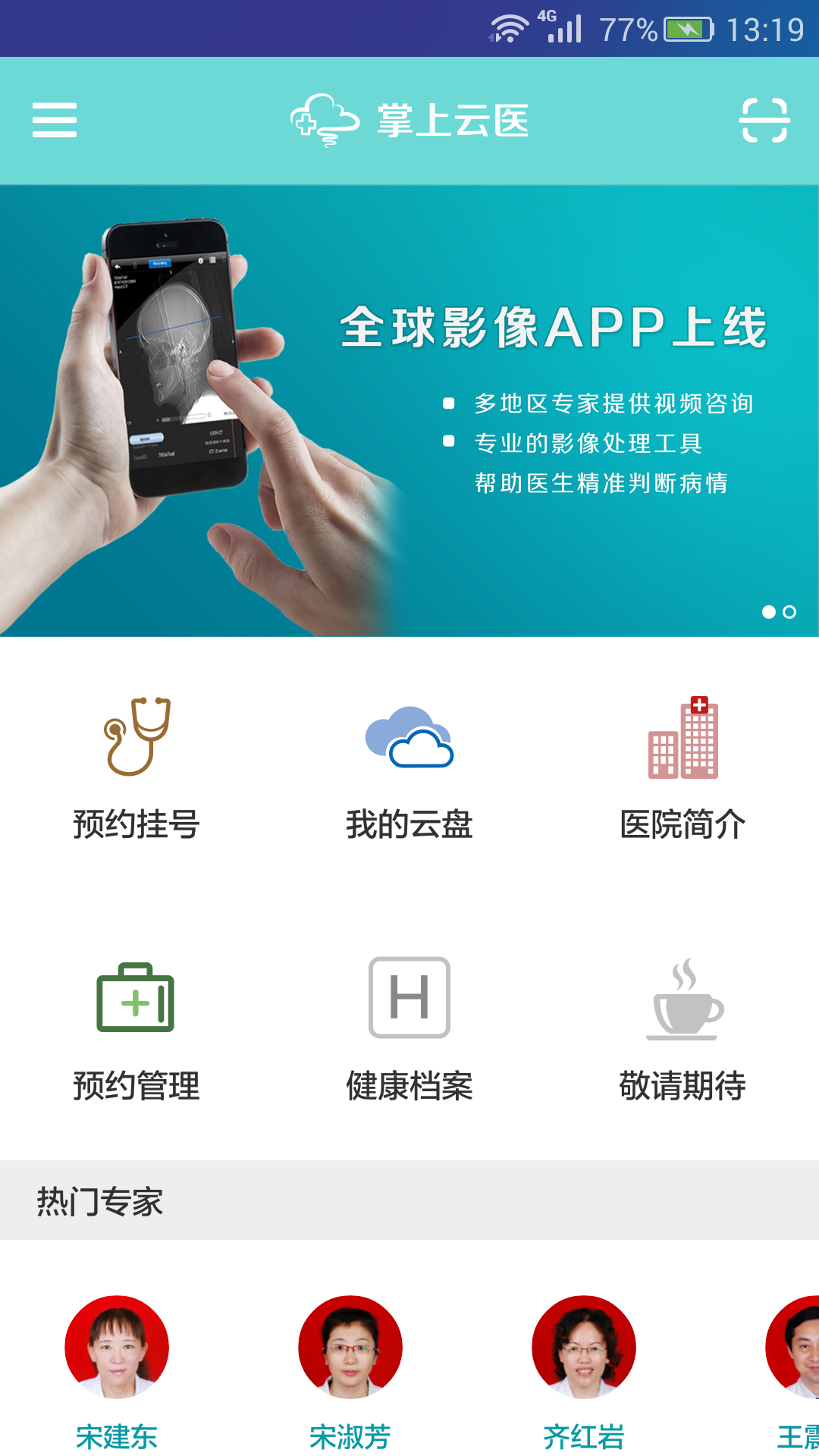View 医院简介 hospital introduction
Viewport: 819px width, 1456px height.
click(x=682, y=766)
